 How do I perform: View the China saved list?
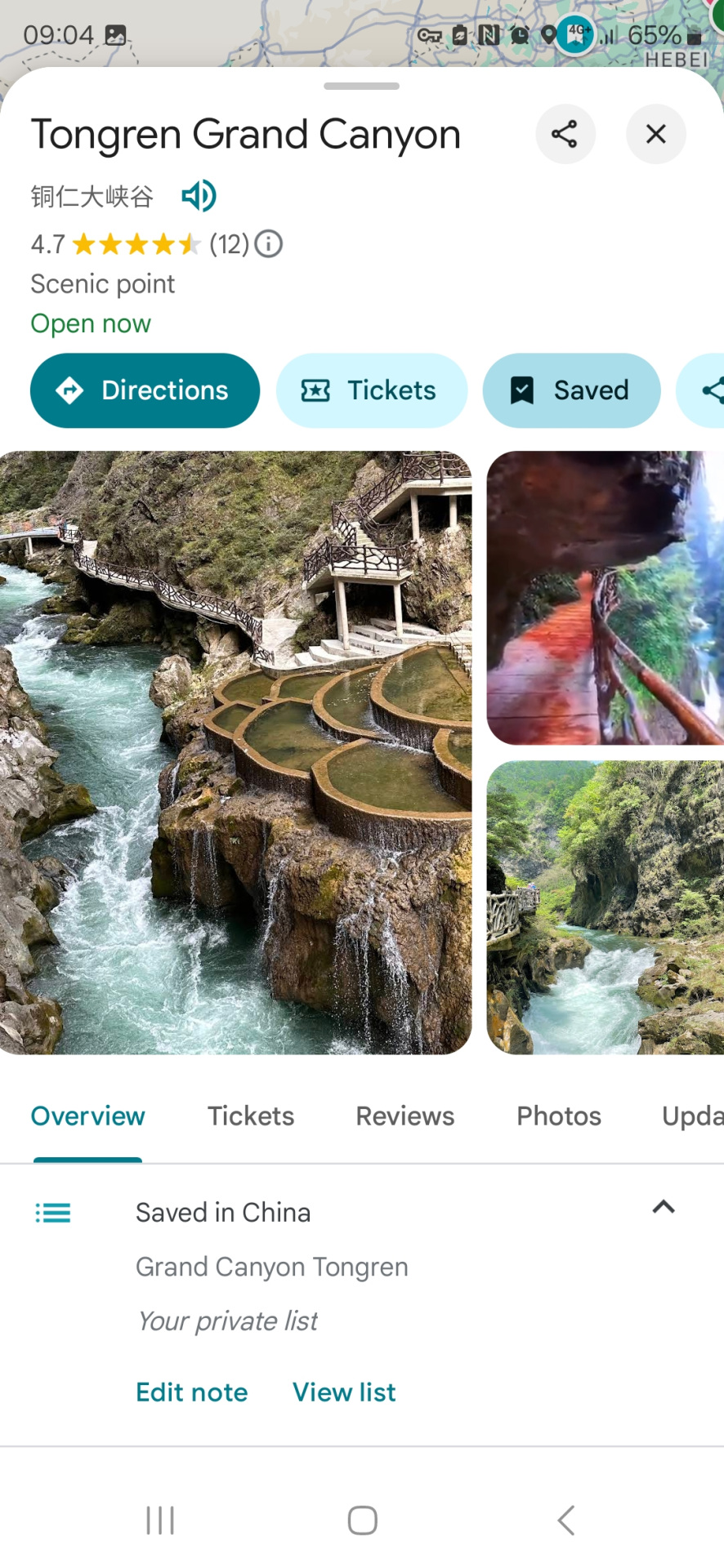point(344,1392)
